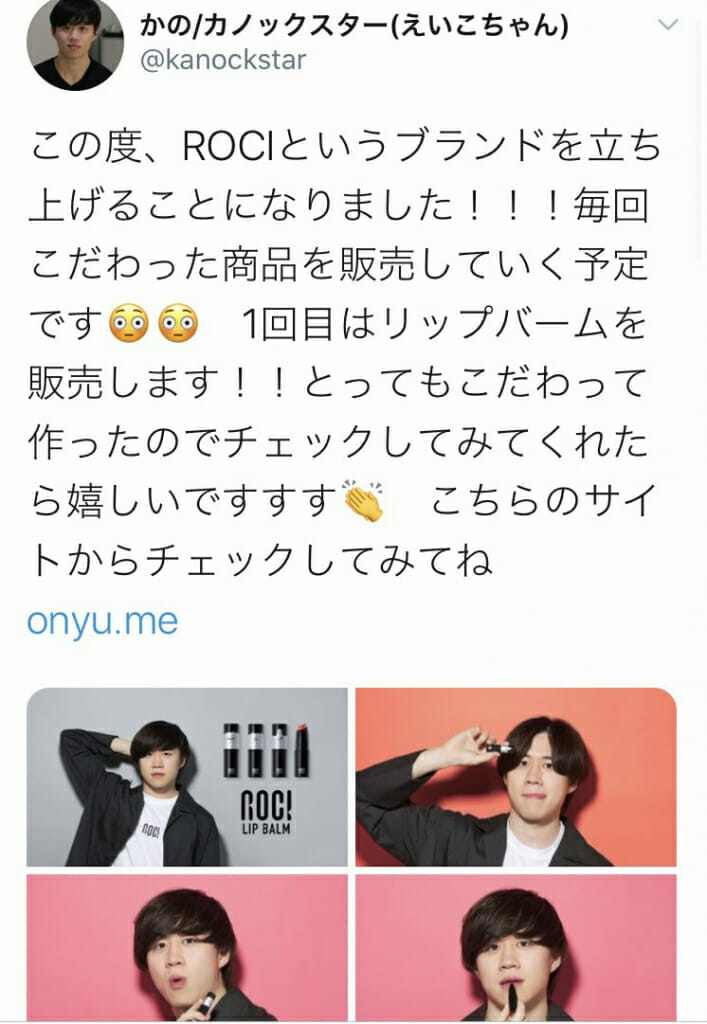This screenshot has height=1024, width=707.
Task: Open the bottom-left pink photo
Action: coord(187,947)
